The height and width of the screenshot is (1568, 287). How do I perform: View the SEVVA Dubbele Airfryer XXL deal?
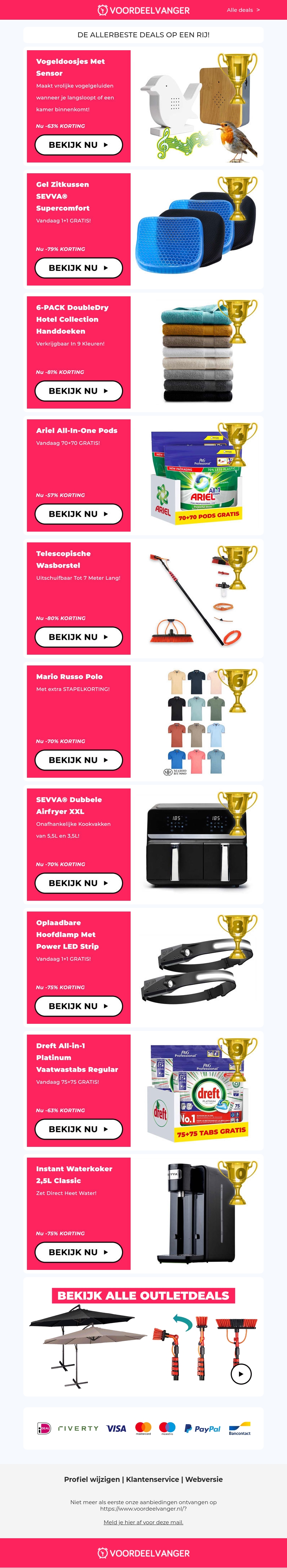79,882
